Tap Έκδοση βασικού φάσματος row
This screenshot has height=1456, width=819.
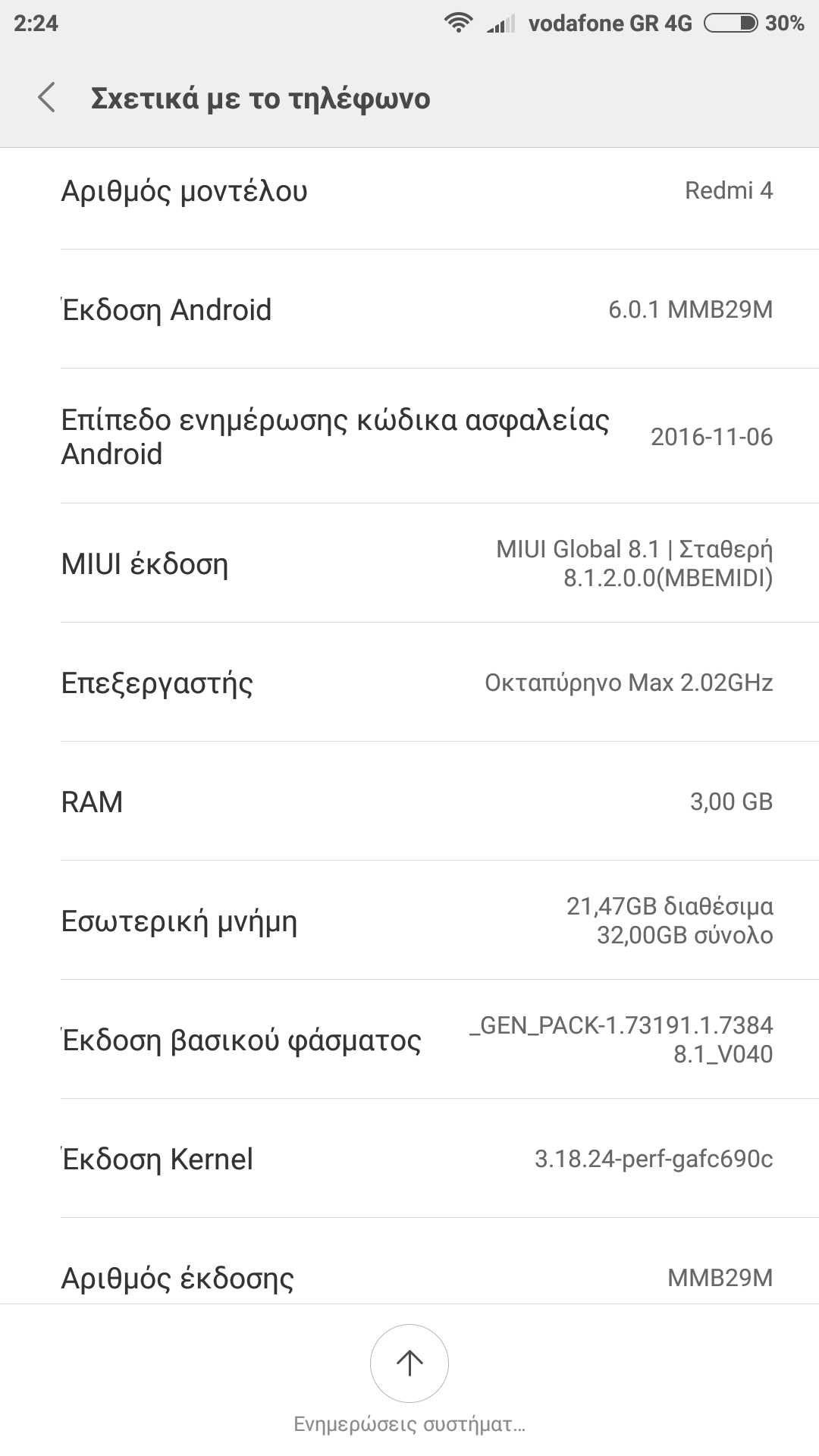pyautogui.click(x=409, y=1040)
